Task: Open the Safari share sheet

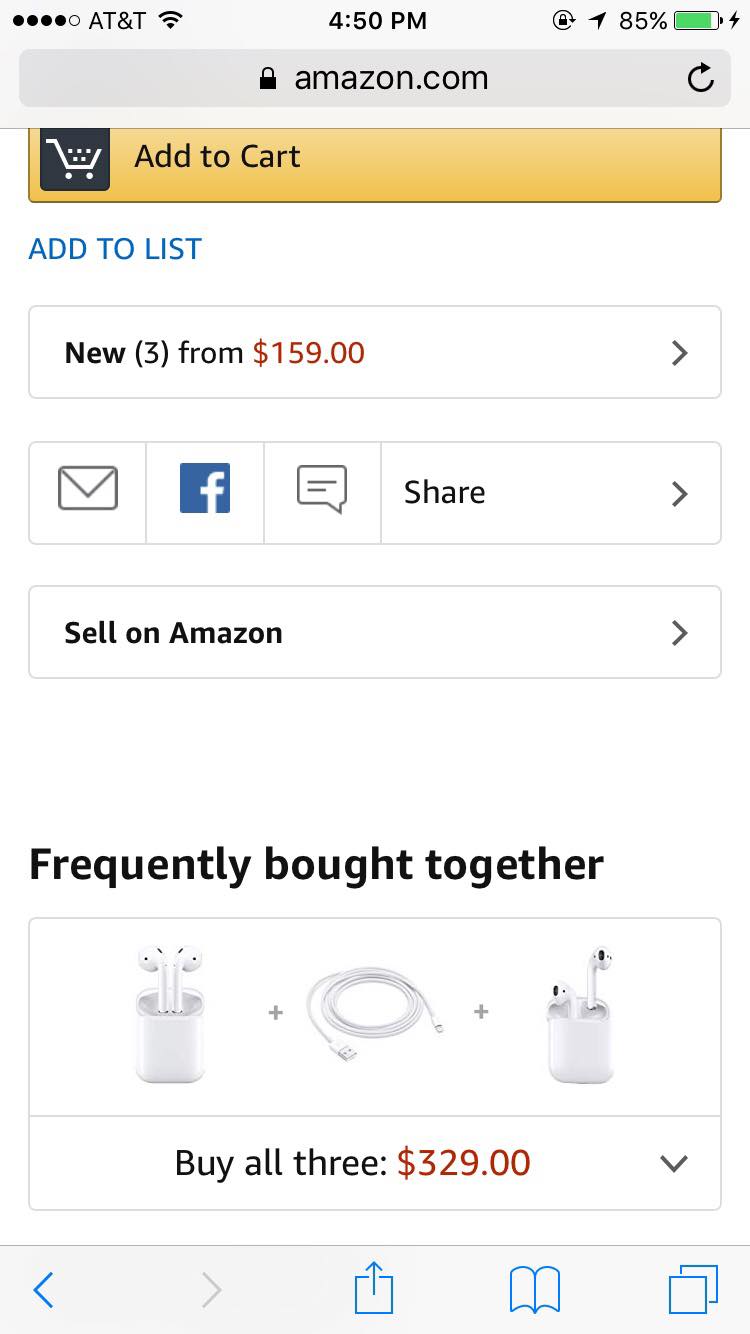Action: 375,1288
